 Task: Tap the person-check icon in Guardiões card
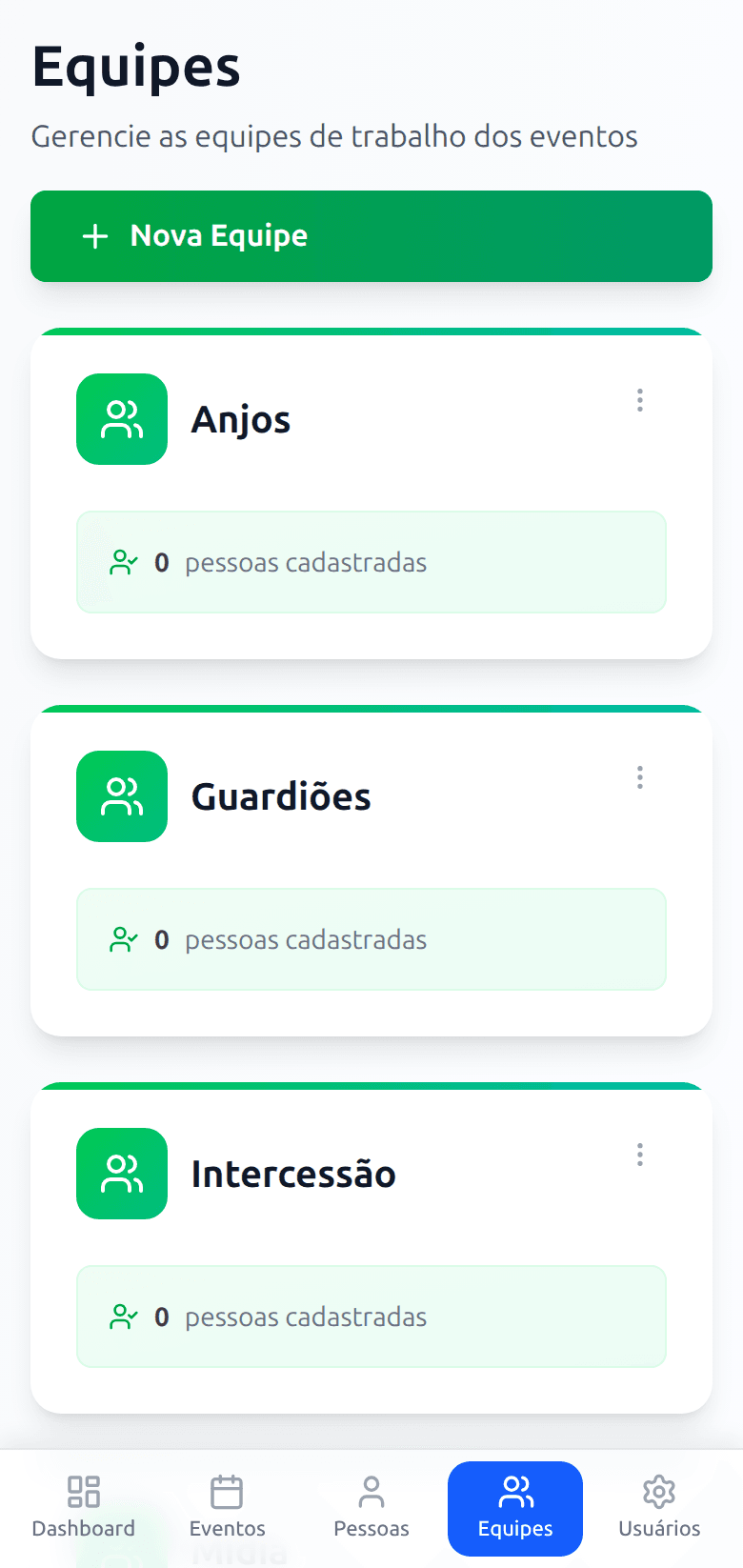click(122, 939)
